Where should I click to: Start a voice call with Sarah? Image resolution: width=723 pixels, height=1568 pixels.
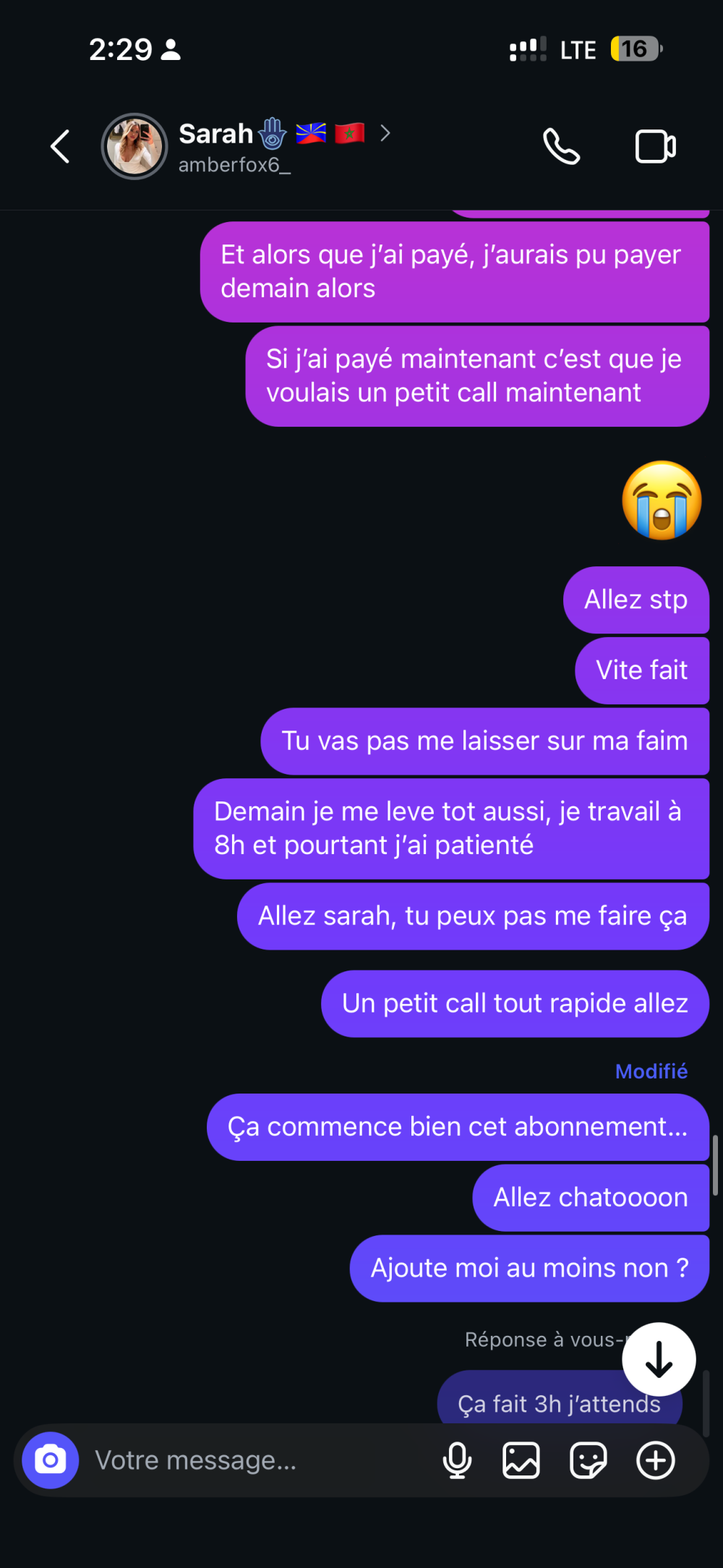click(562, 147)
